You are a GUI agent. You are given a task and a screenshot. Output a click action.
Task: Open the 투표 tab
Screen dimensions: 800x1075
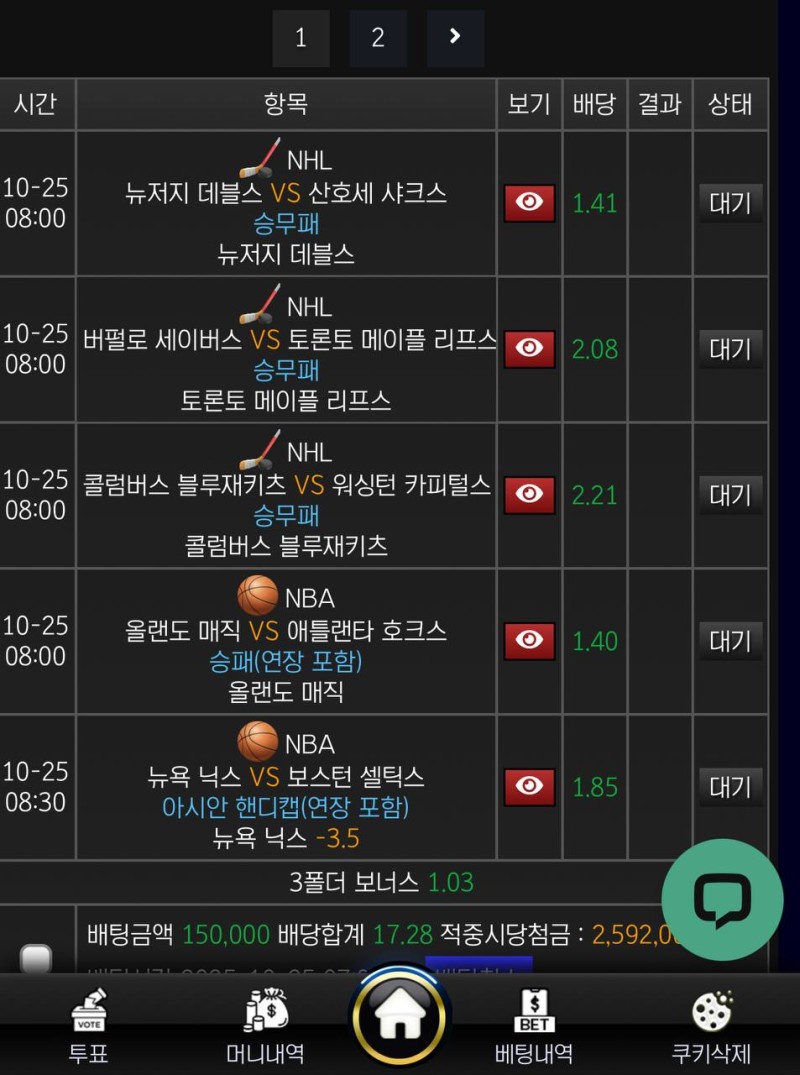88,1025
